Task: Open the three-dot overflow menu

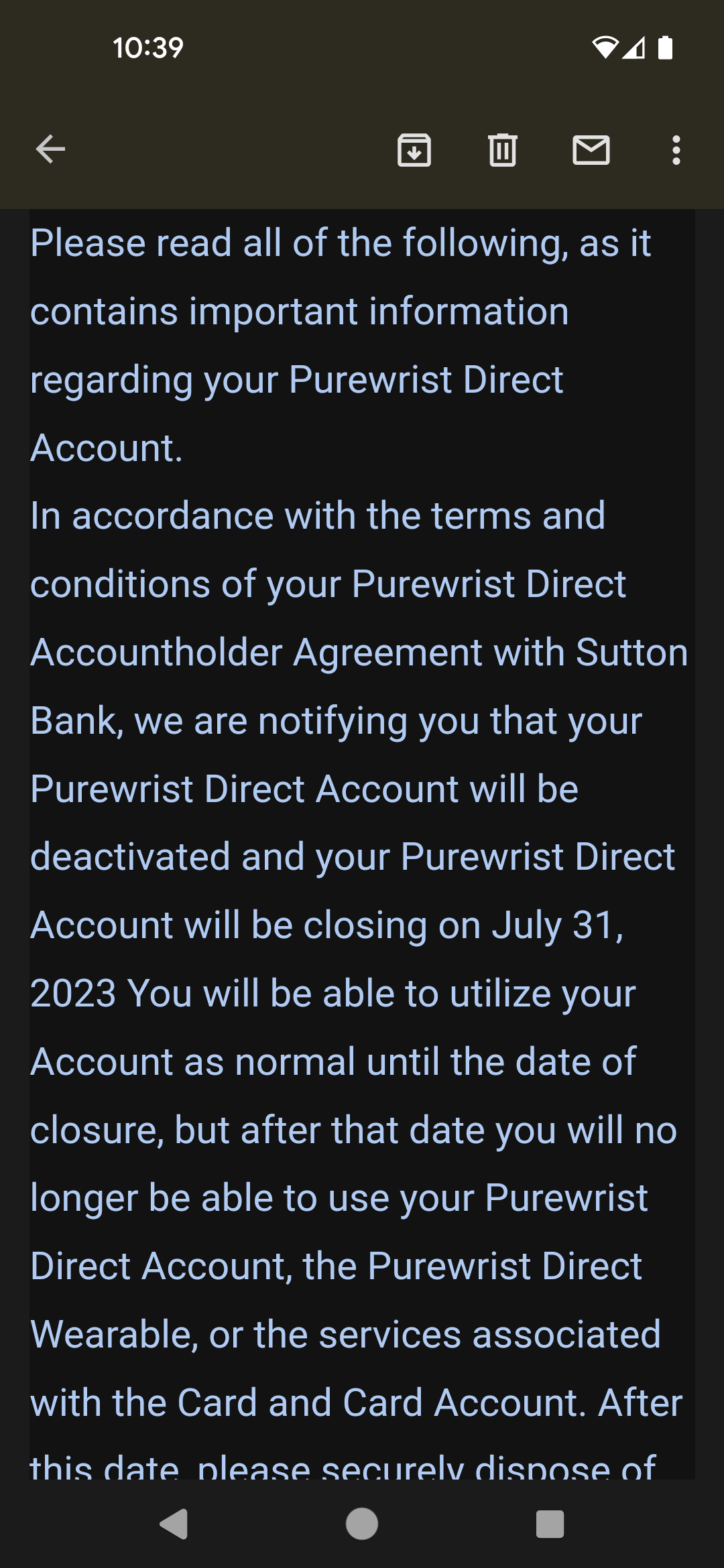Action: (676, 149)
